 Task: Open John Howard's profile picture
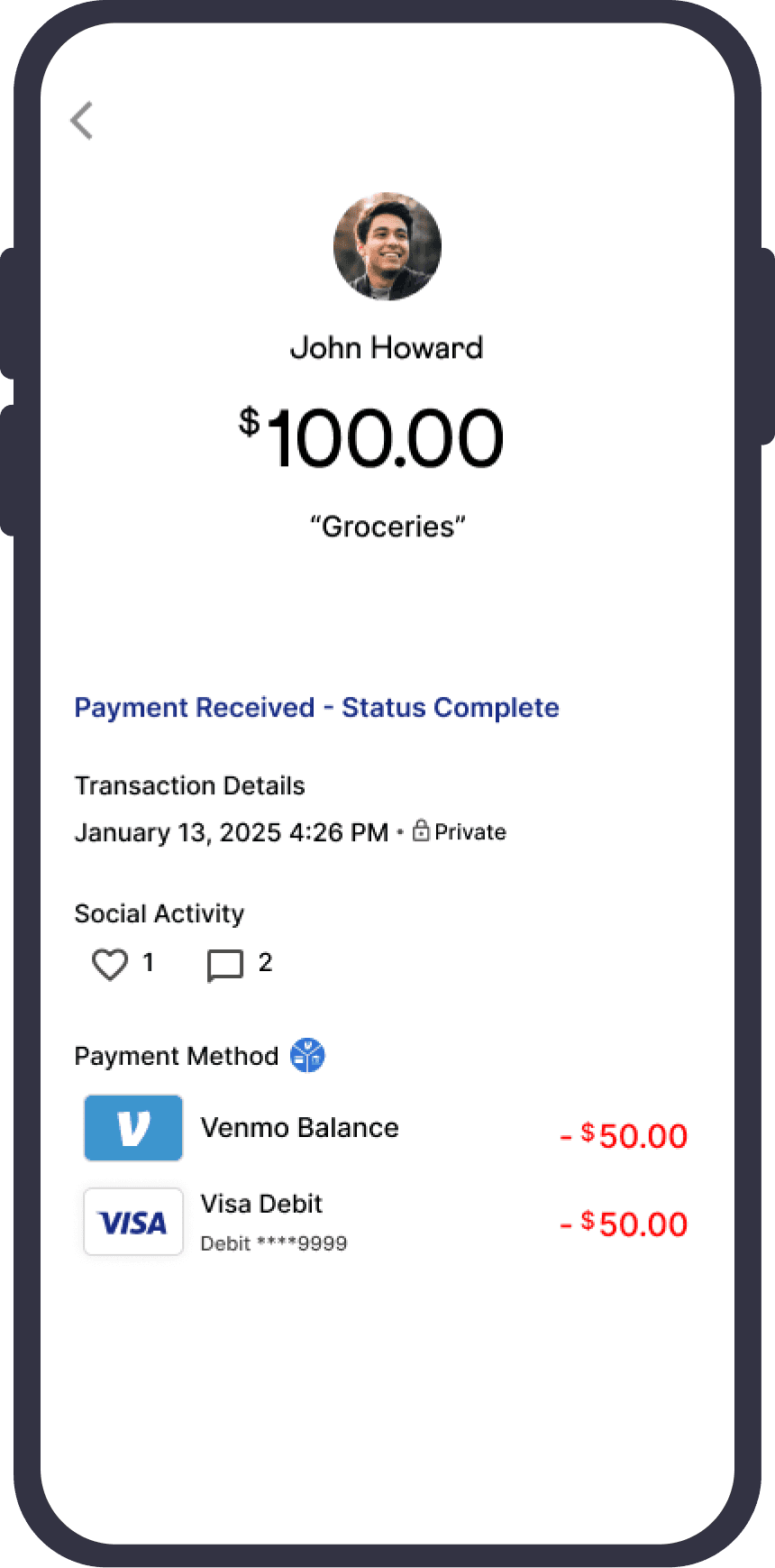(387, 246)
